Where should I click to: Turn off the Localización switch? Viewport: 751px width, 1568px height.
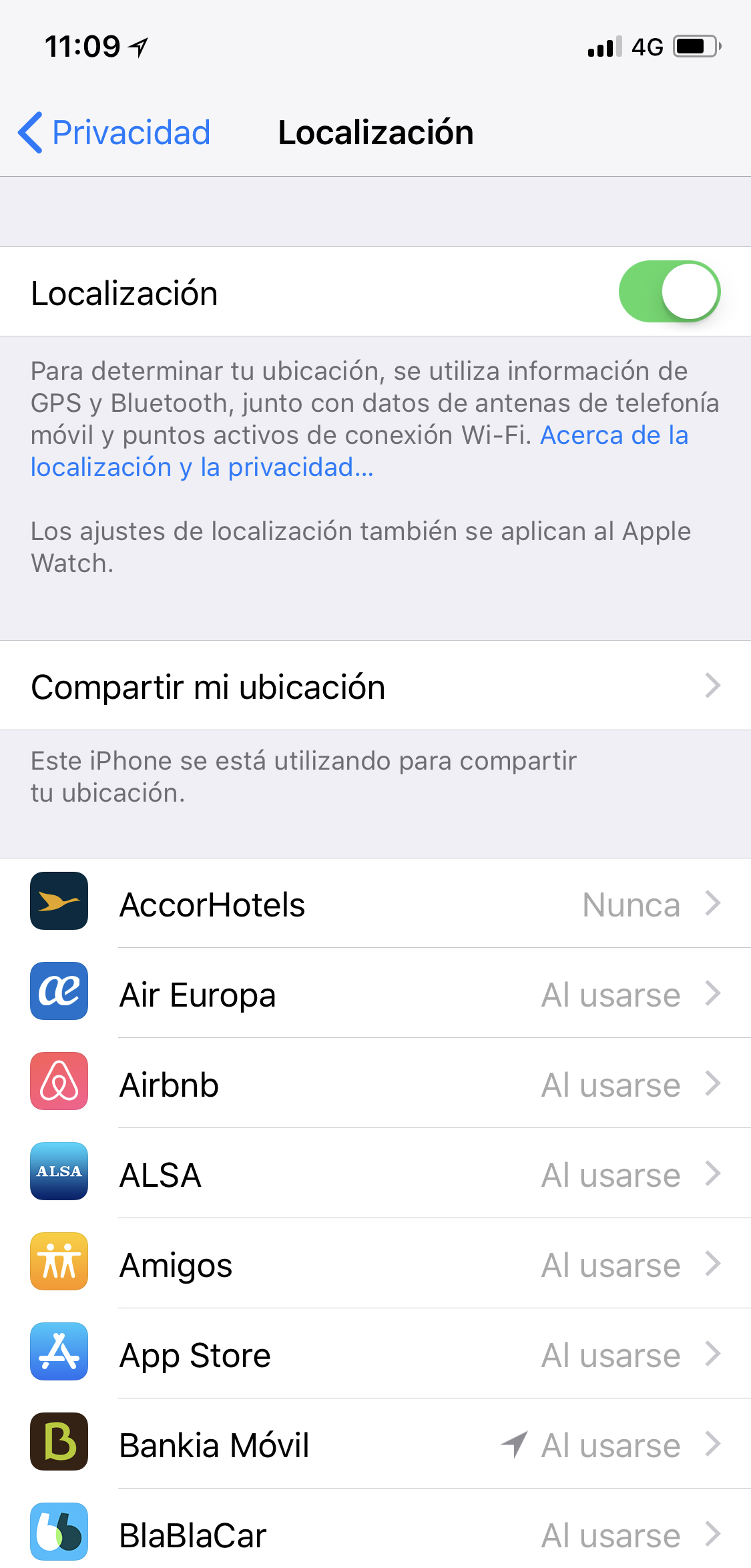tap(669, 292)
